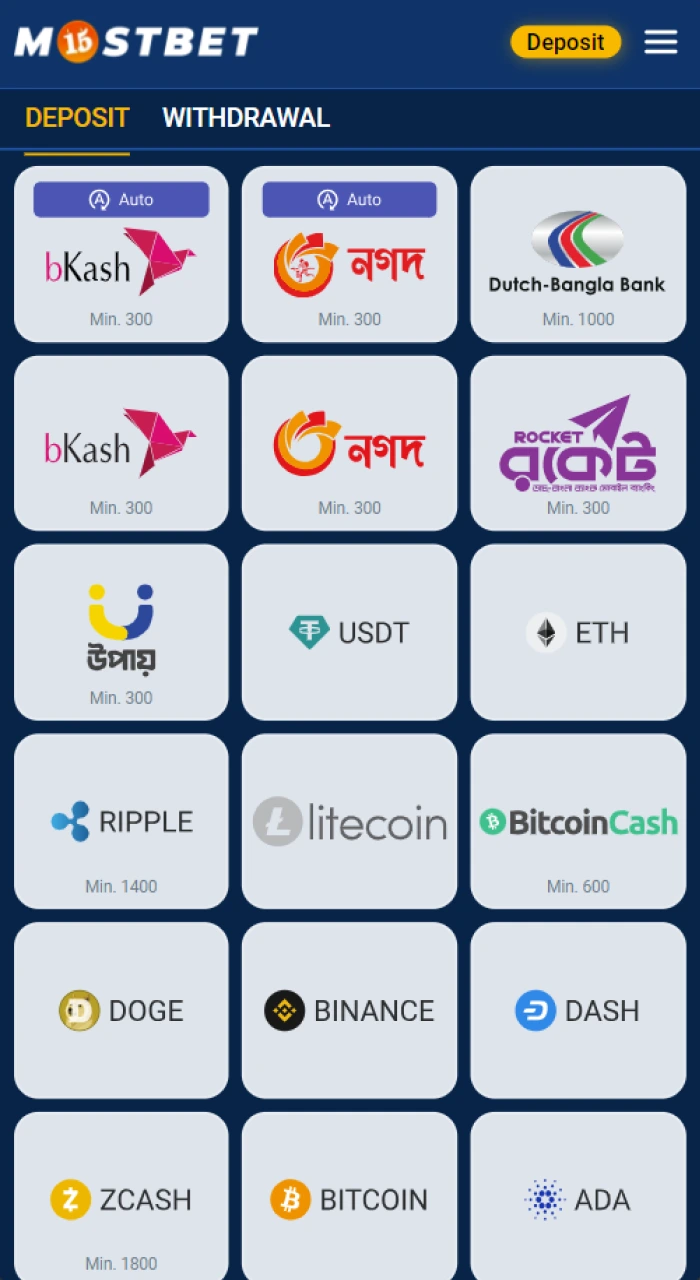Open the hamburger menu

coord(660,42)
